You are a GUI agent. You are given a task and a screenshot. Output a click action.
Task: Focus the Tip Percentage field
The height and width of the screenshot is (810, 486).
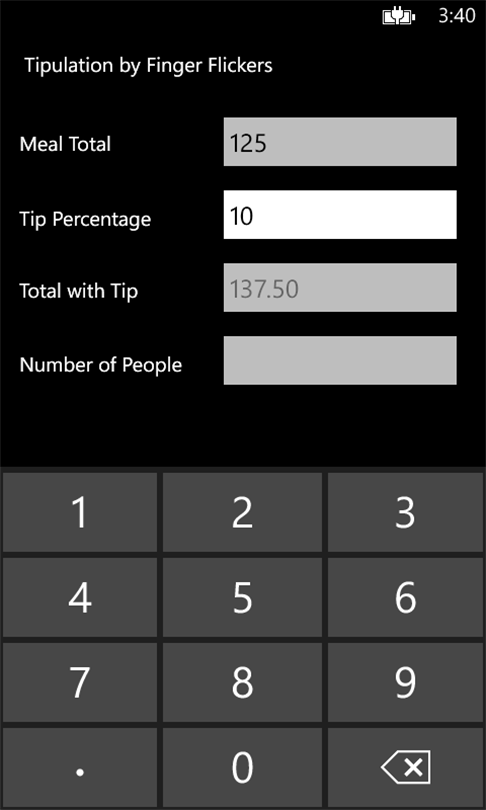tap(340, 214)
